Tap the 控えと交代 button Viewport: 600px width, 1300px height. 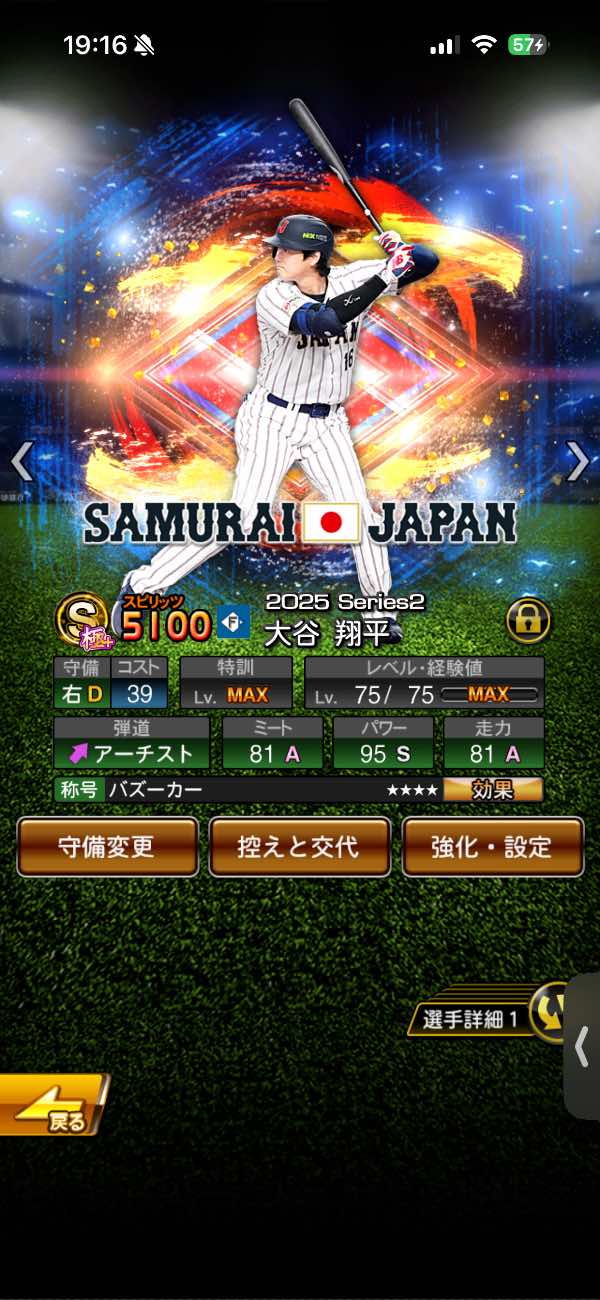[x=299, y=846]
